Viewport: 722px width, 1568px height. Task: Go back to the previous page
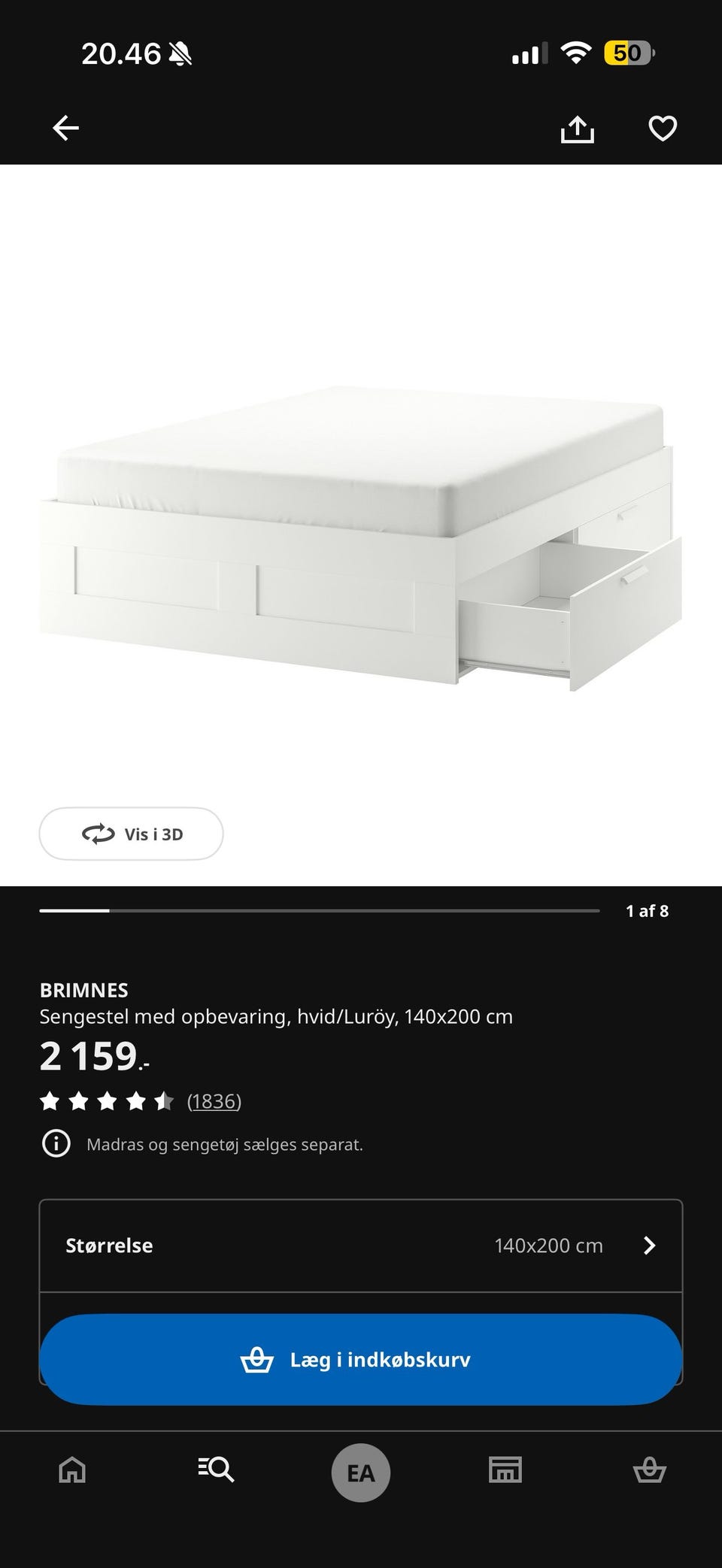[x=65, y=128]
